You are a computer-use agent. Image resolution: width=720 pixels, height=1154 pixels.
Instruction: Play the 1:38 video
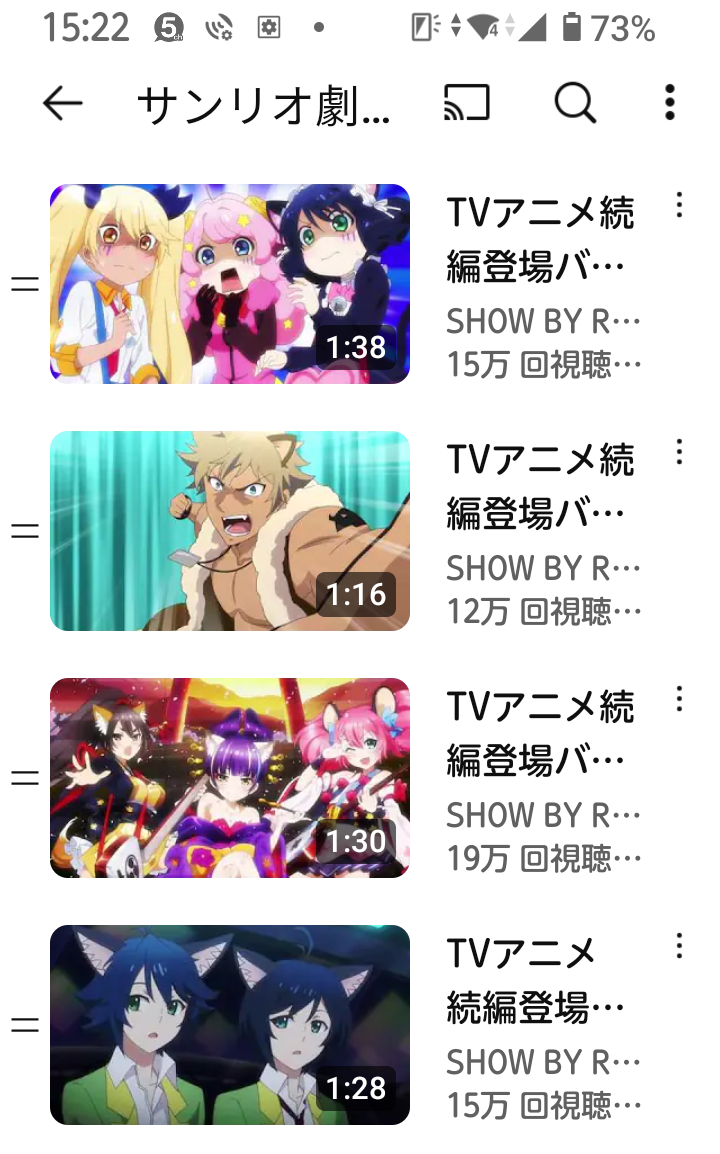coord(230,284)
